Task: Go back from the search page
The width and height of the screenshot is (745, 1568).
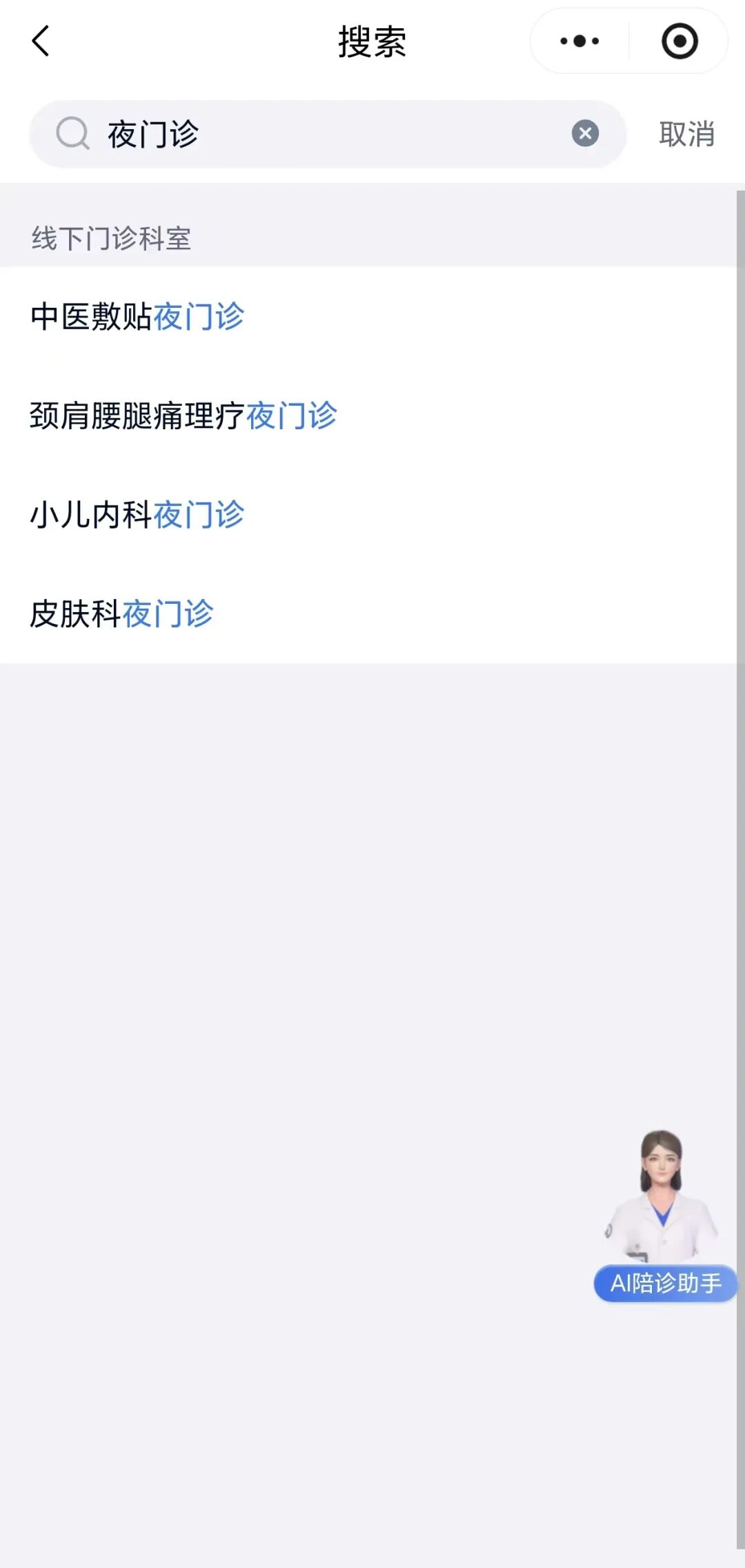Action: click(41, 41)
